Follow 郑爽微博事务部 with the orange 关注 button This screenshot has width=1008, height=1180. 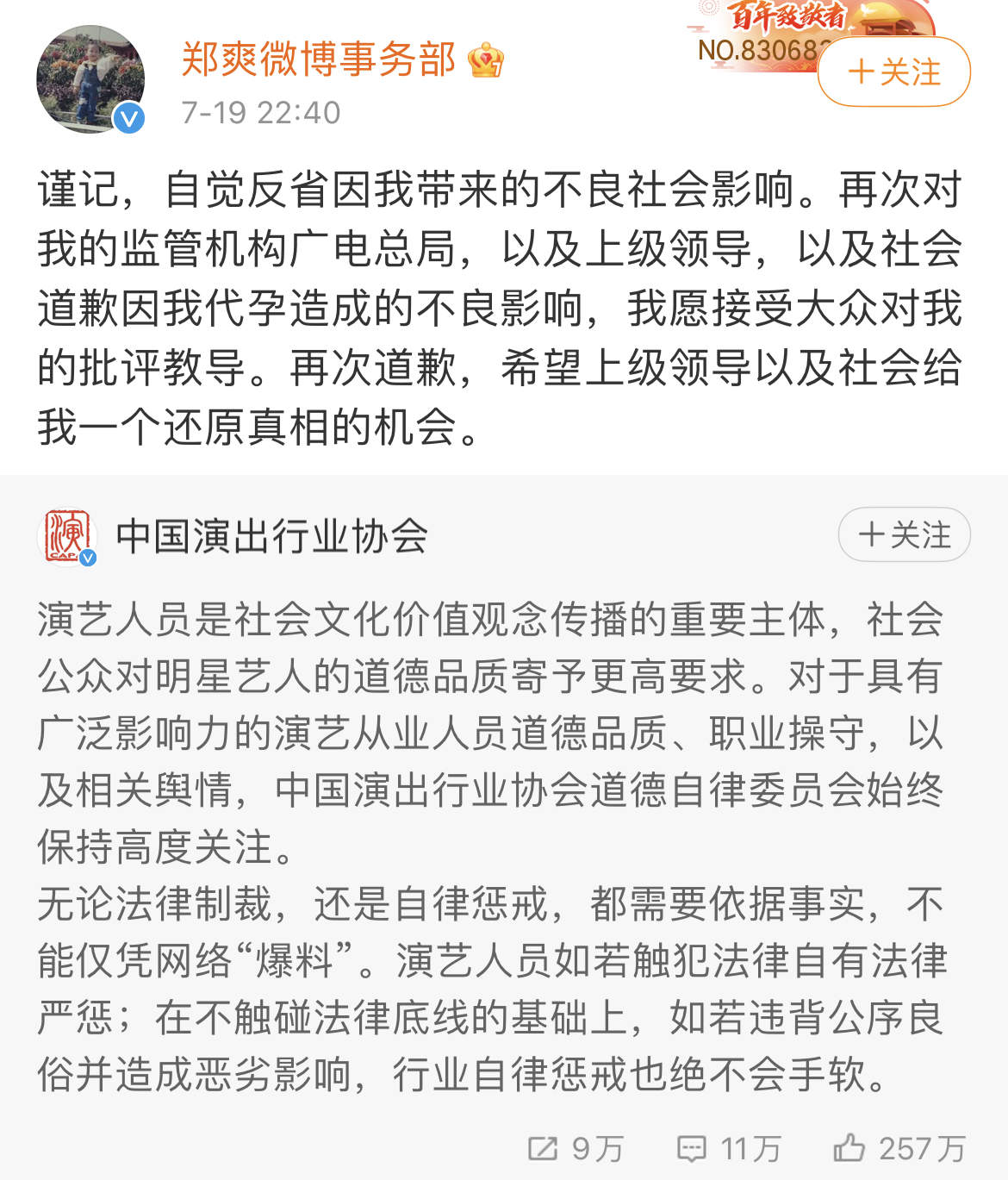pos(893,72)
